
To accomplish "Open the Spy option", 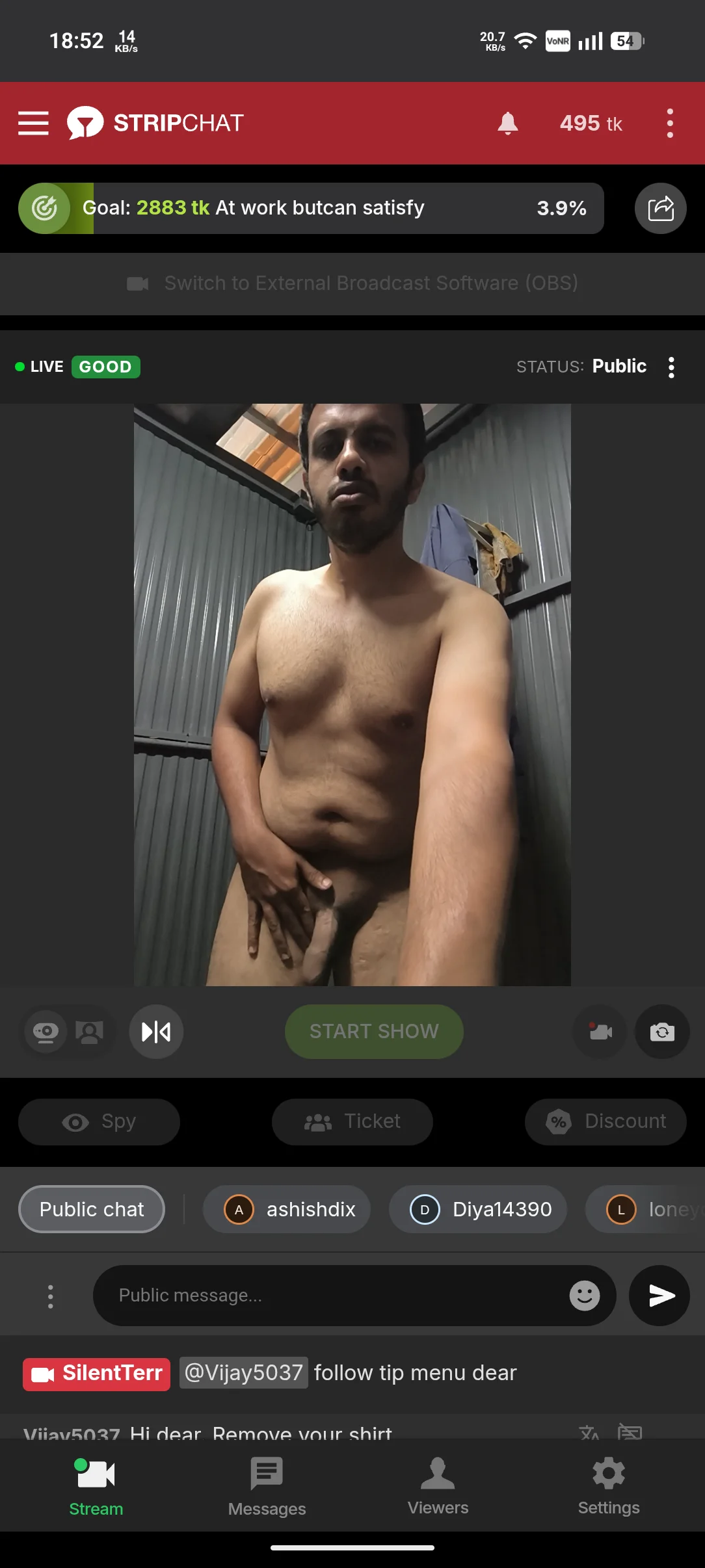I will pyautogui.click(x=99, y=1121).
